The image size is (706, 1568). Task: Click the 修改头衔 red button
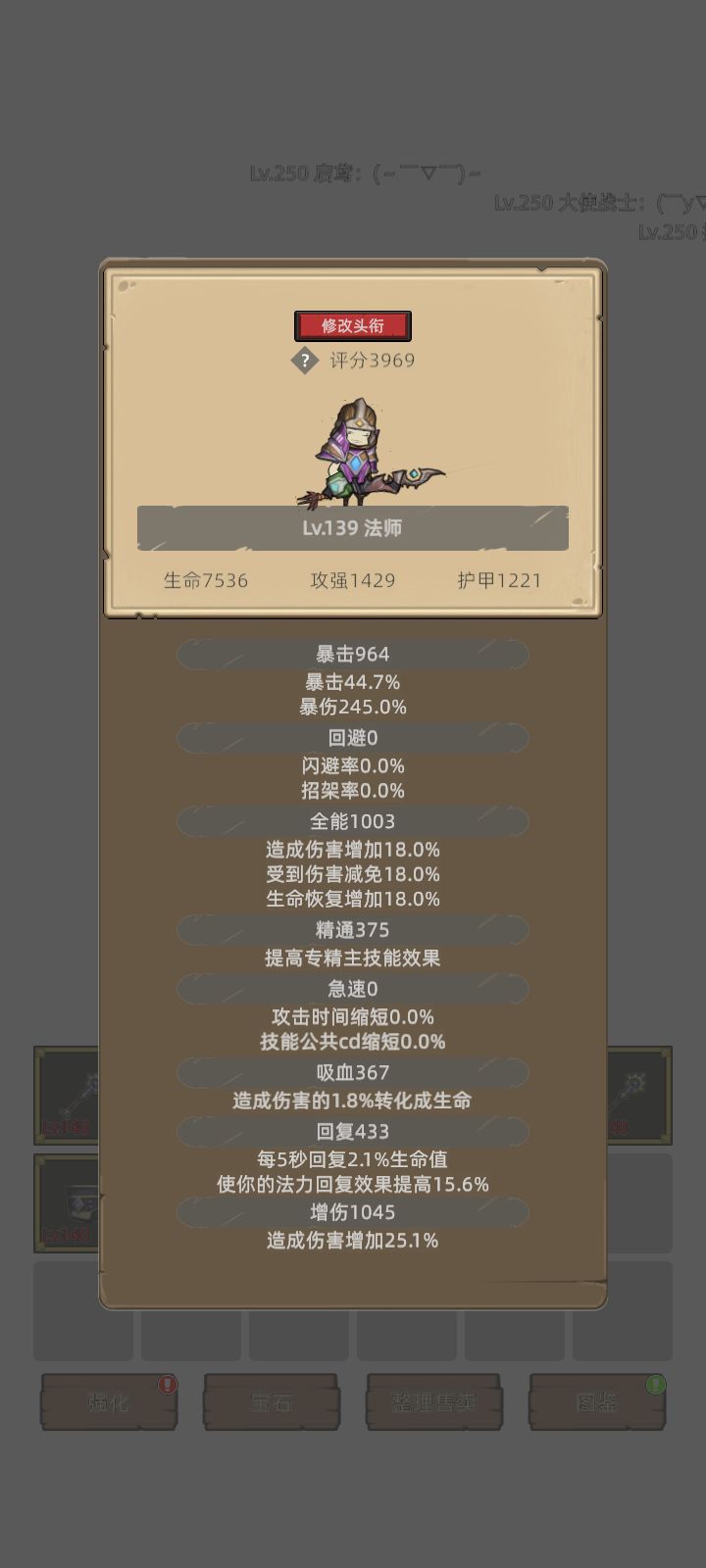click(353, 325)
